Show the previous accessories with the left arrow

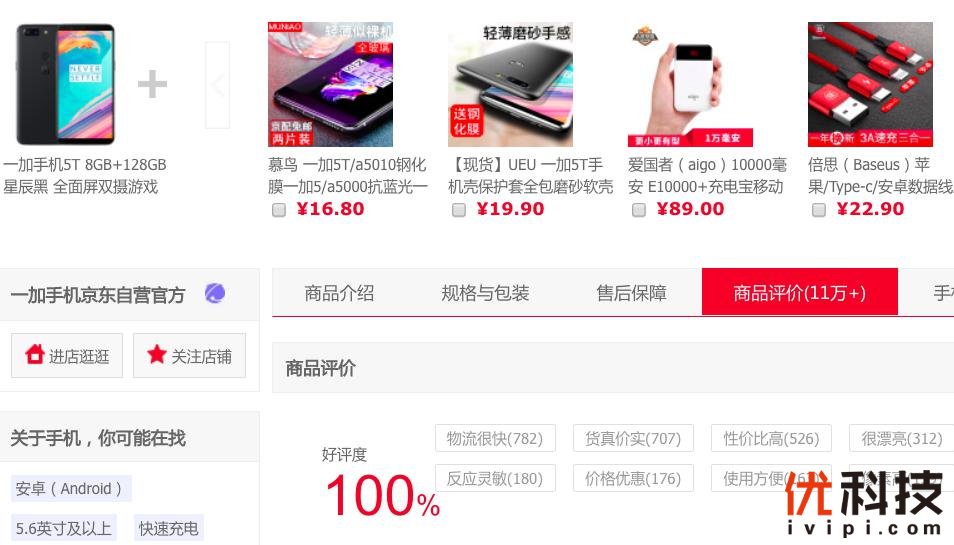coord(217,85)
